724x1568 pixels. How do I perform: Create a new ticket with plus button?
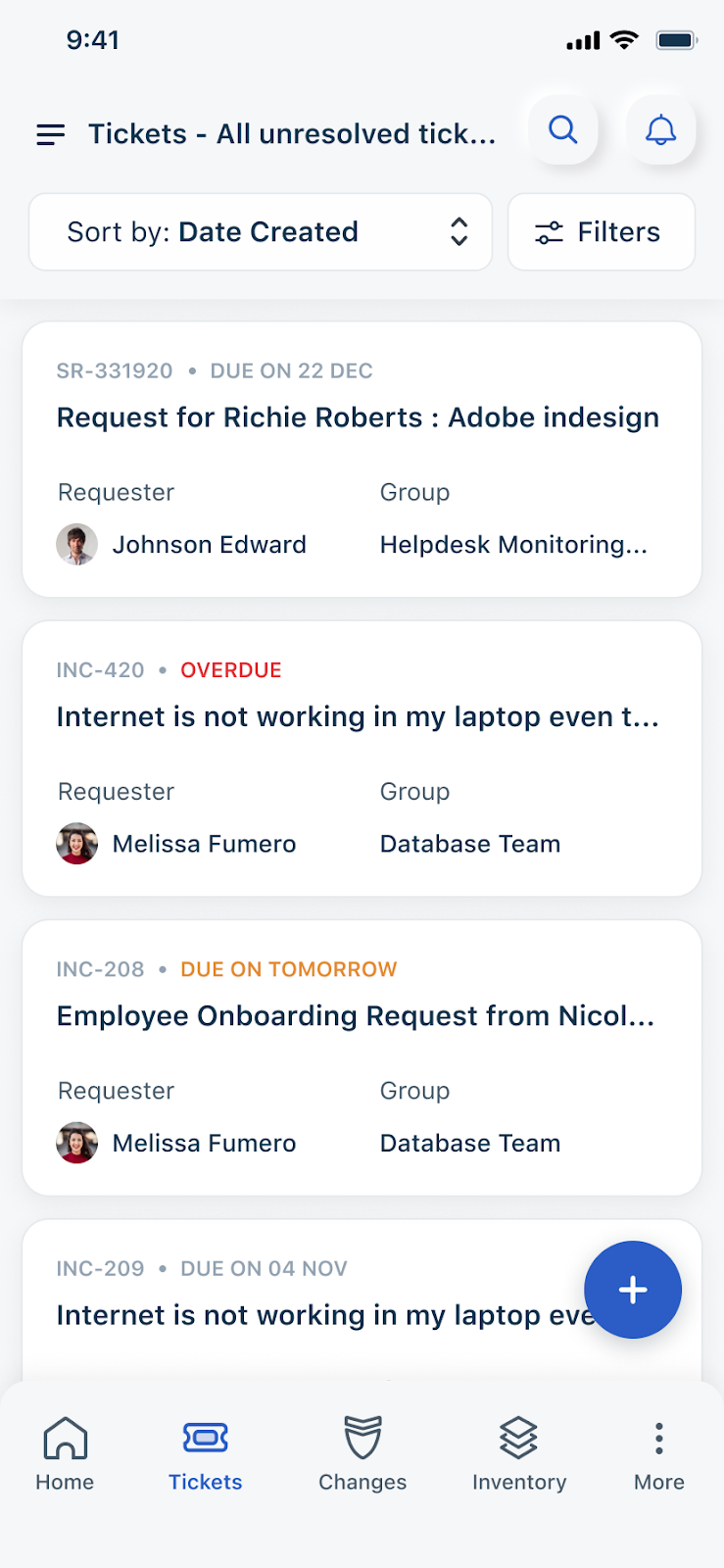(633, 1290)
